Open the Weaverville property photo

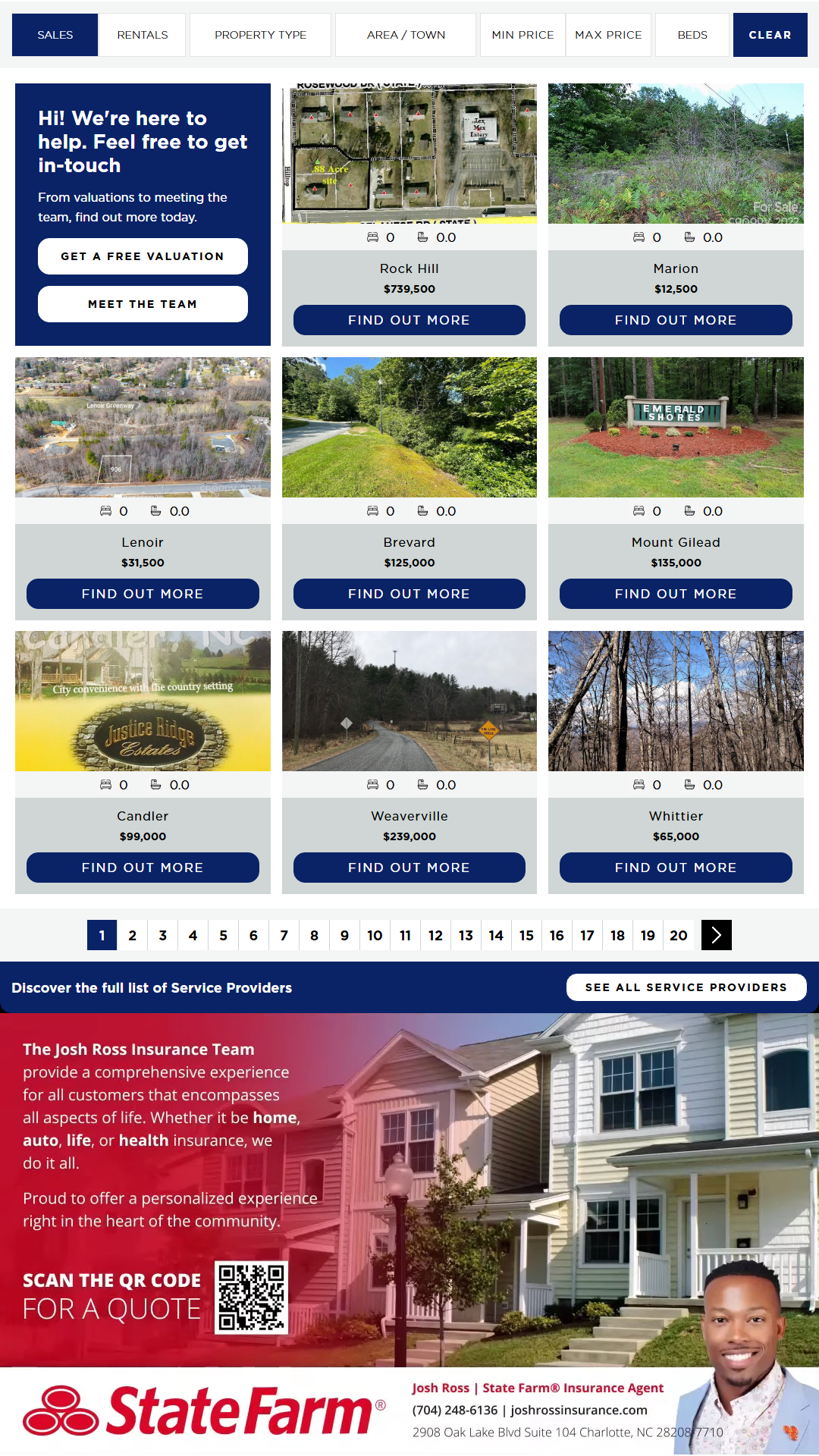tap(409, 701)
